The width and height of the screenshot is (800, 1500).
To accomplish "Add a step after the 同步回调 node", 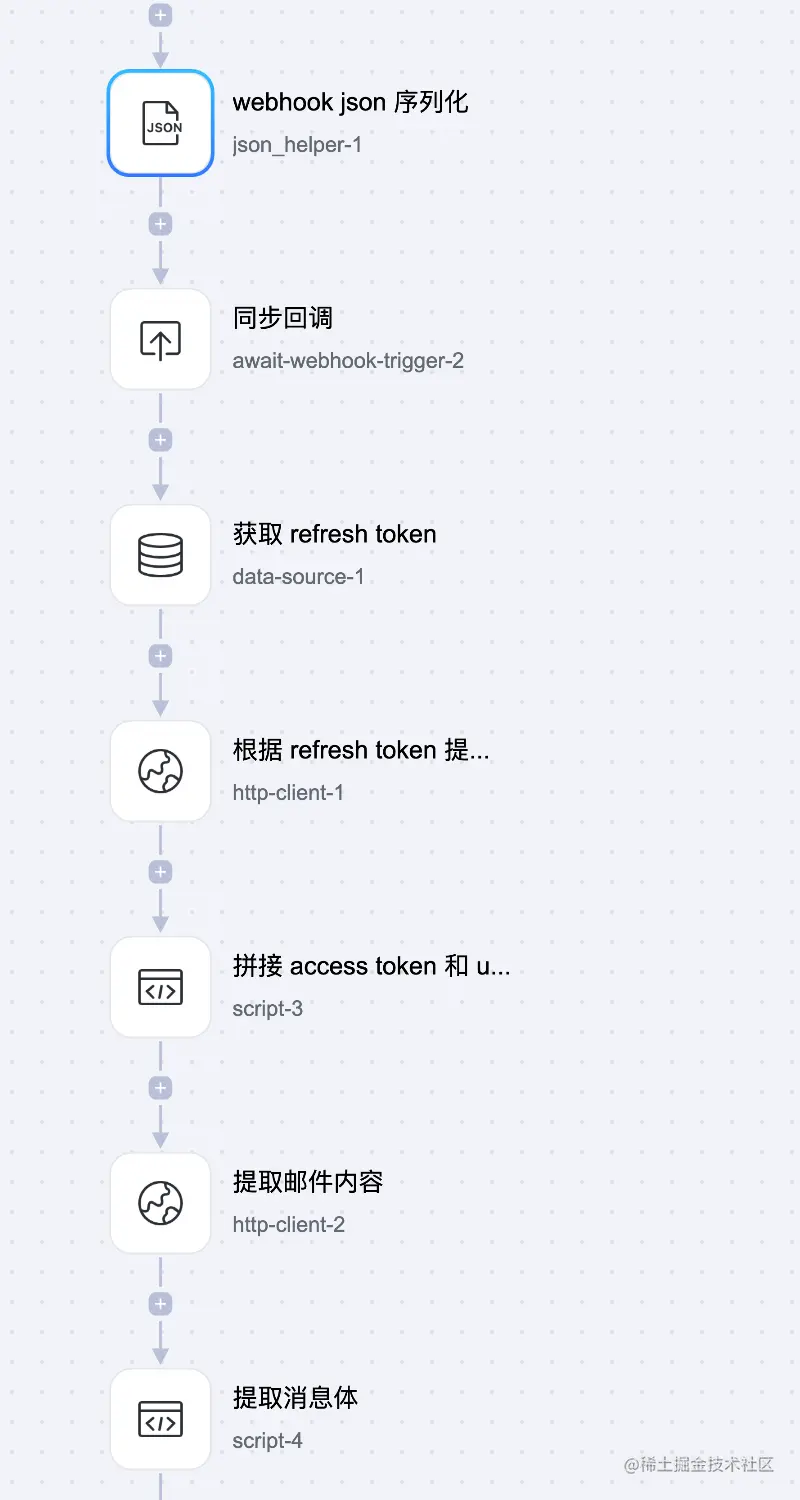I will [160, 440].
